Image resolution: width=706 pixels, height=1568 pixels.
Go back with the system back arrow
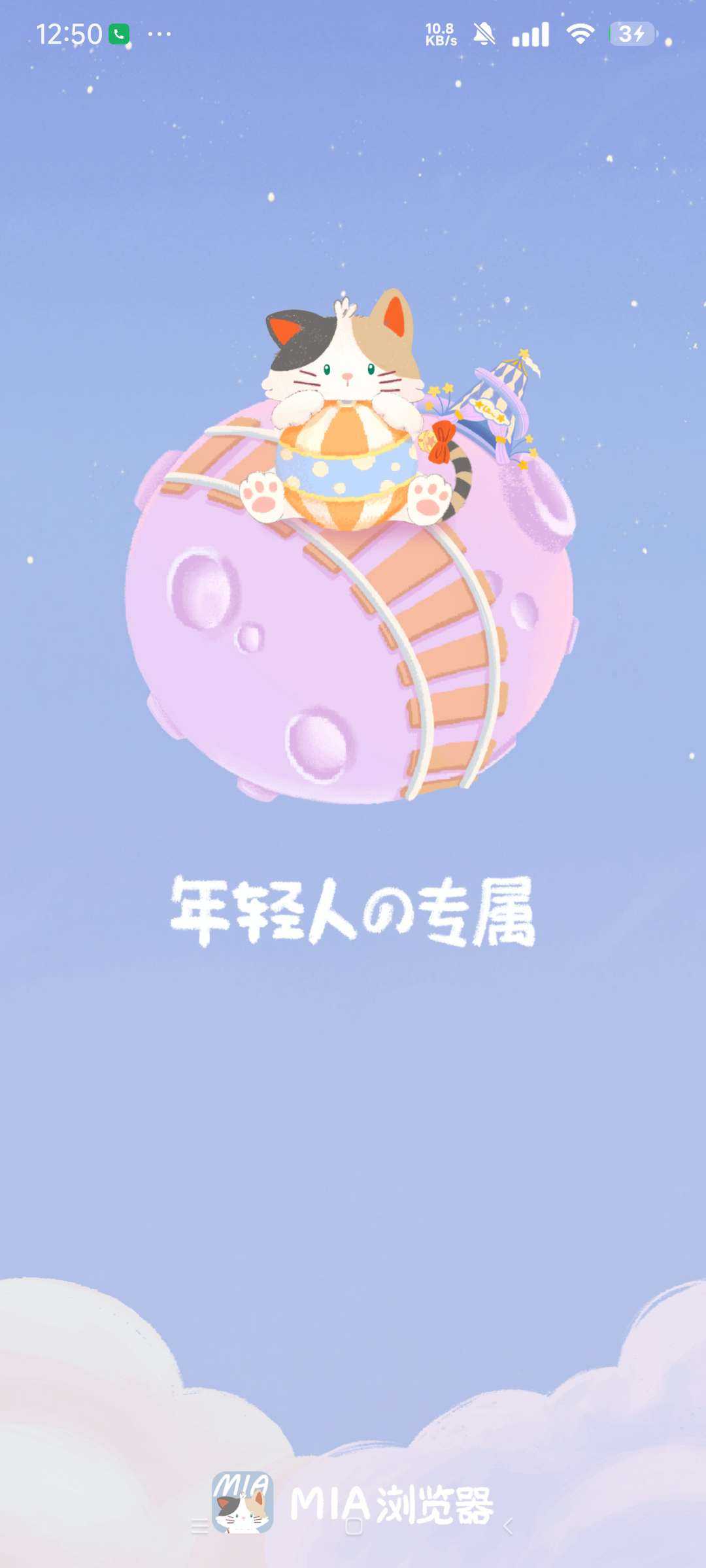[508, 1527]
